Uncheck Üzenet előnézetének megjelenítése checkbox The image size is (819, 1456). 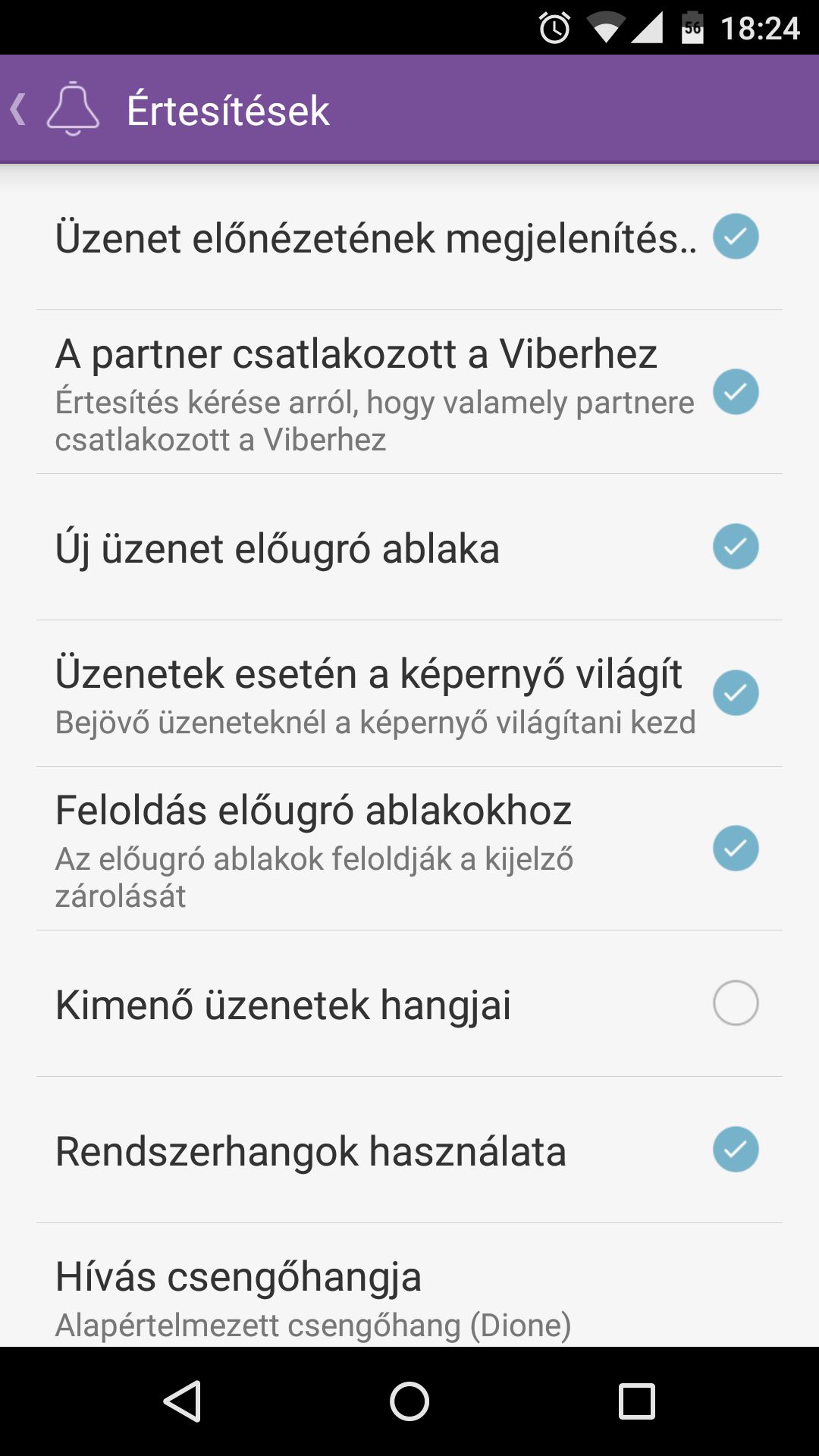736,237
